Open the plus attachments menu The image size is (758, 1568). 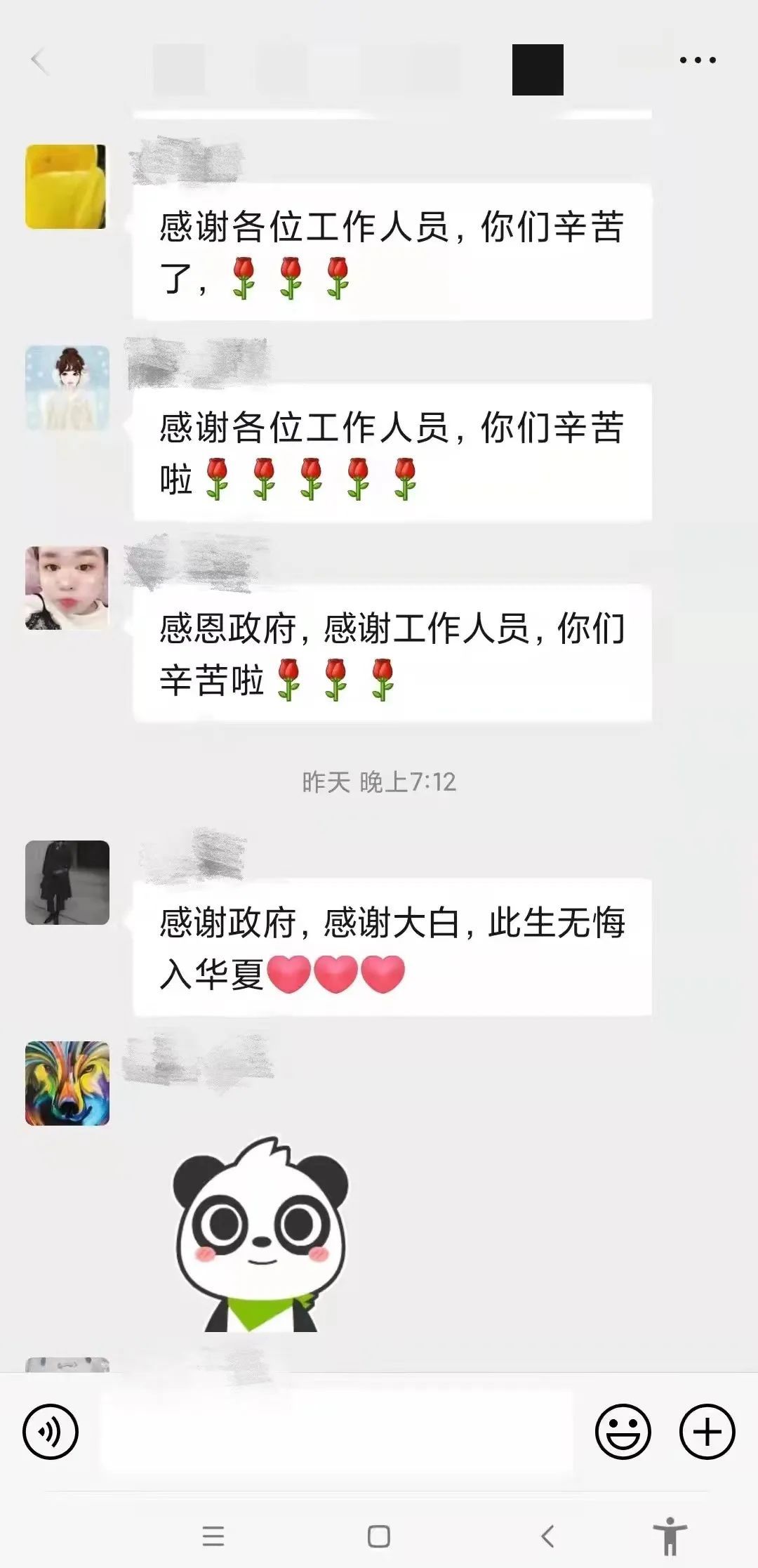pos(707,1431)
